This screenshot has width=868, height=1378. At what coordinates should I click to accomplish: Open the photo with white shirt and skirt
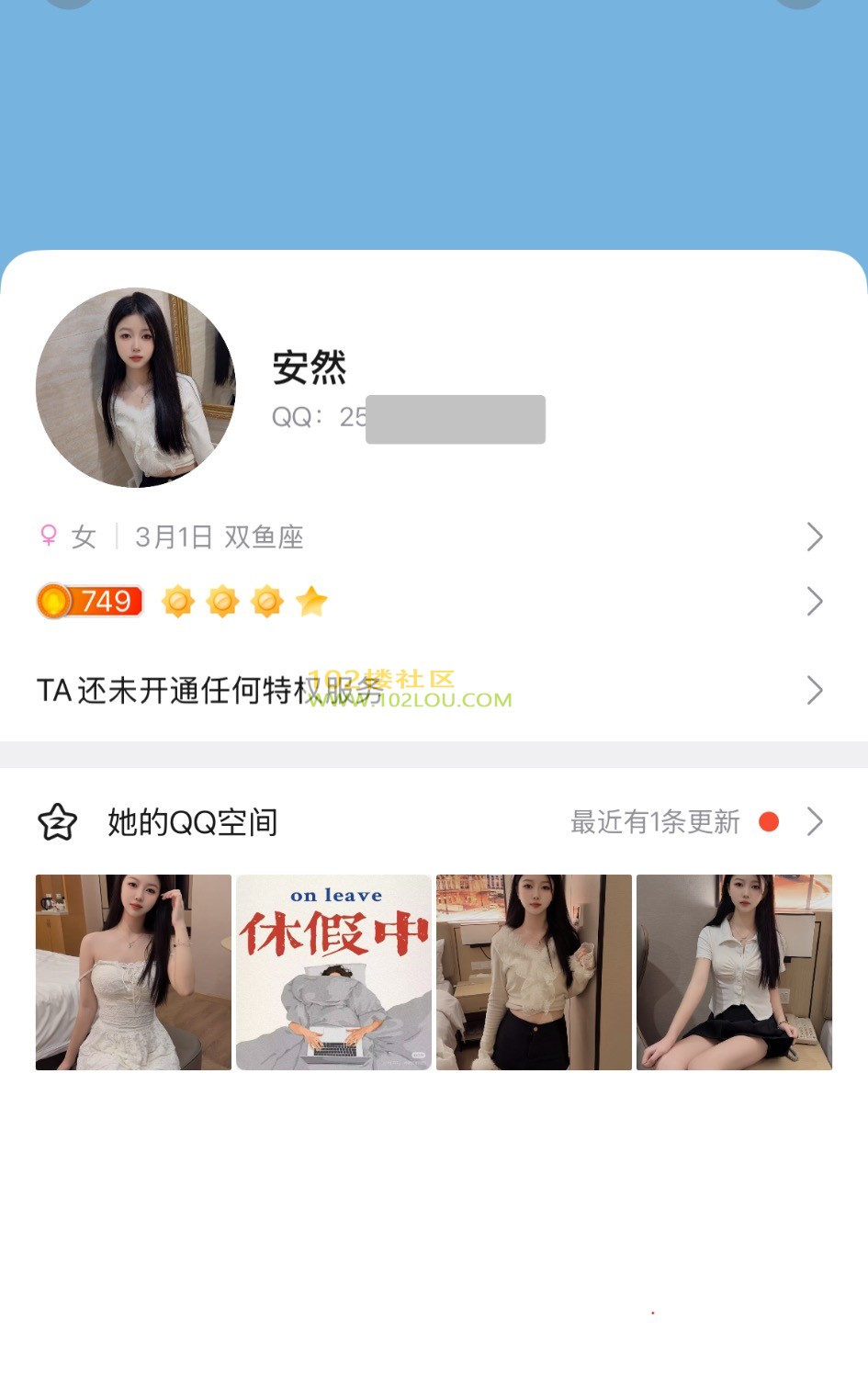[734, 972]
